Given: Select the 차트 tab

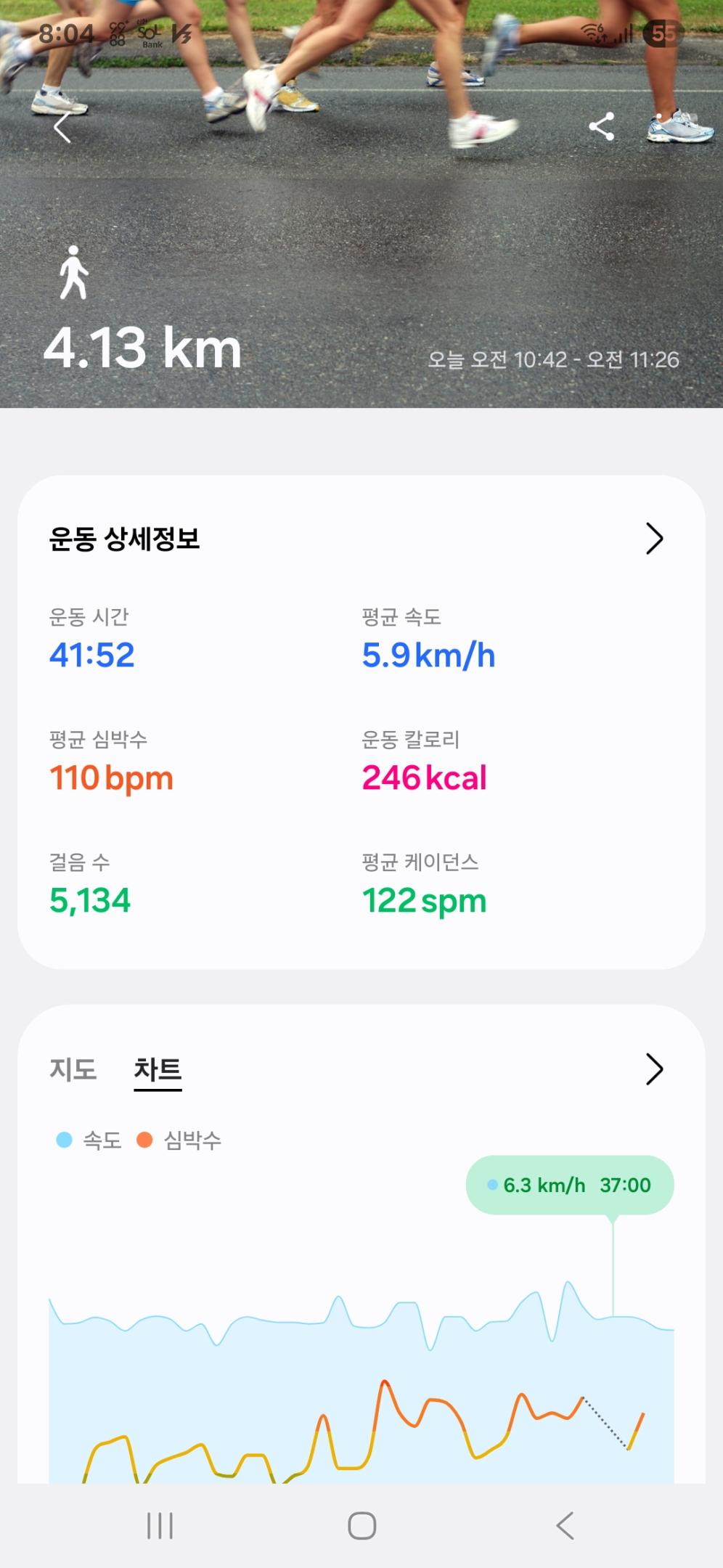Looking at the screenshot, I should pyautogui.click(x=158, y=1070).
